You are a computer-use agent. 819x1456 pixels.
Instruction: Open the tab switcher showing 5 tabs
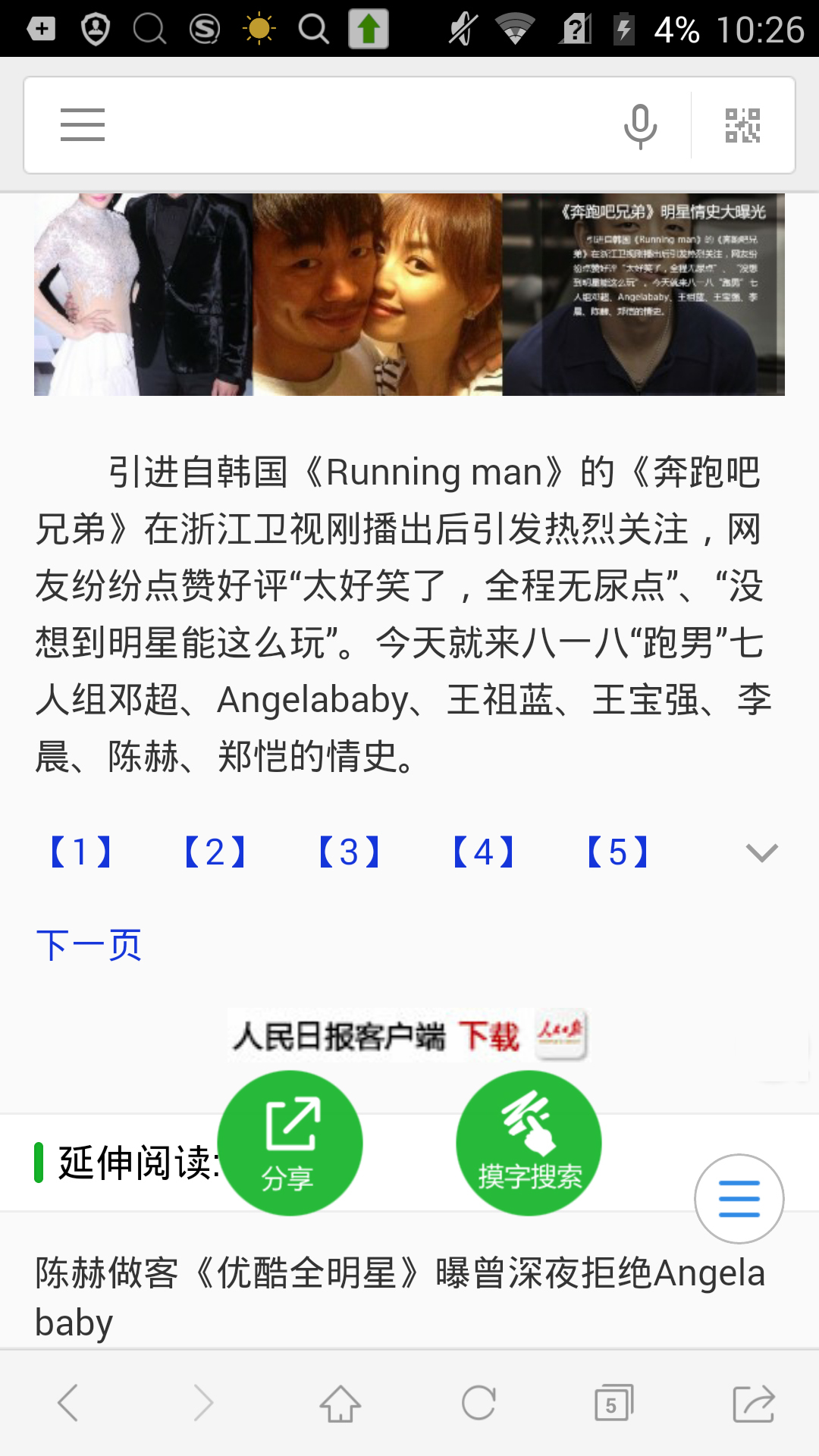pos(613,1403)
